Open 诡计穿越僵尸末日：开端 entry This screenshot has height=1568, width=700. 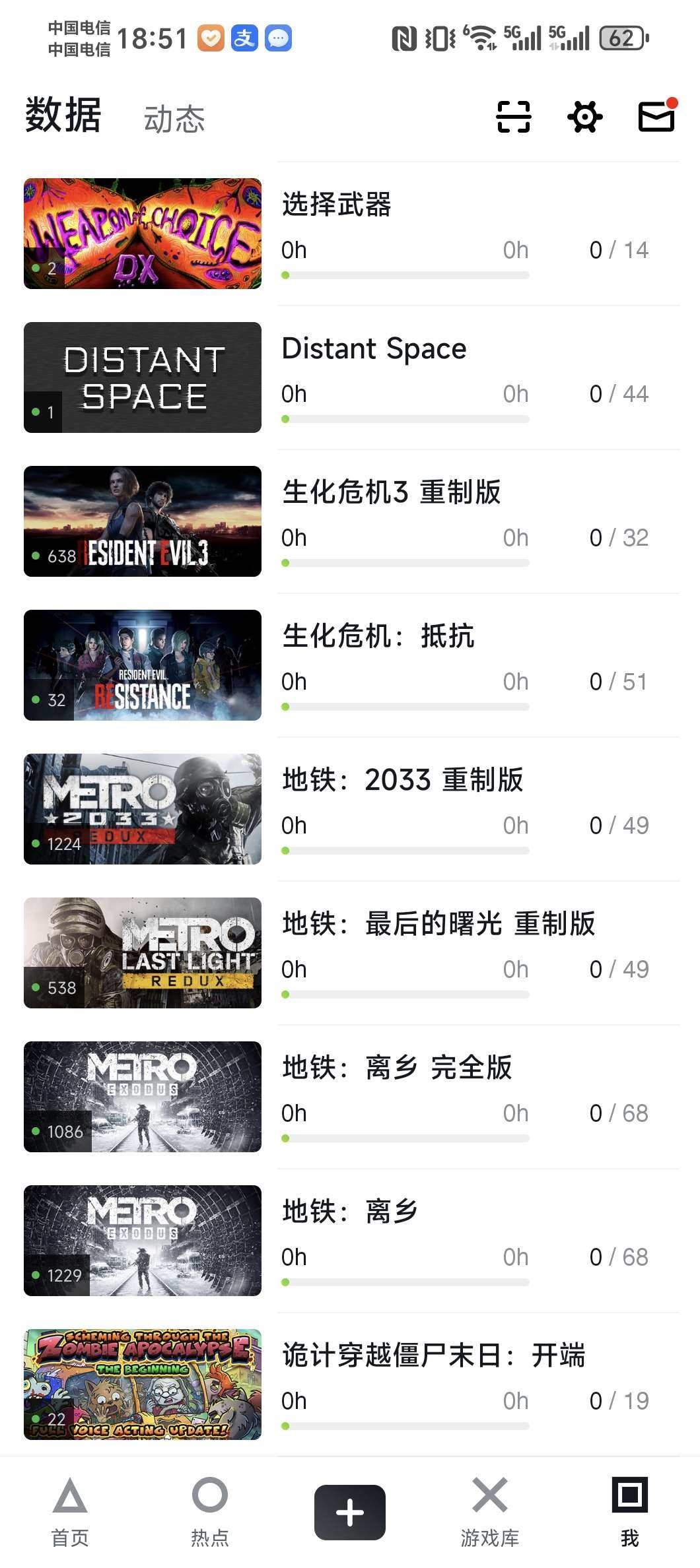click(x=435, y=1356)
